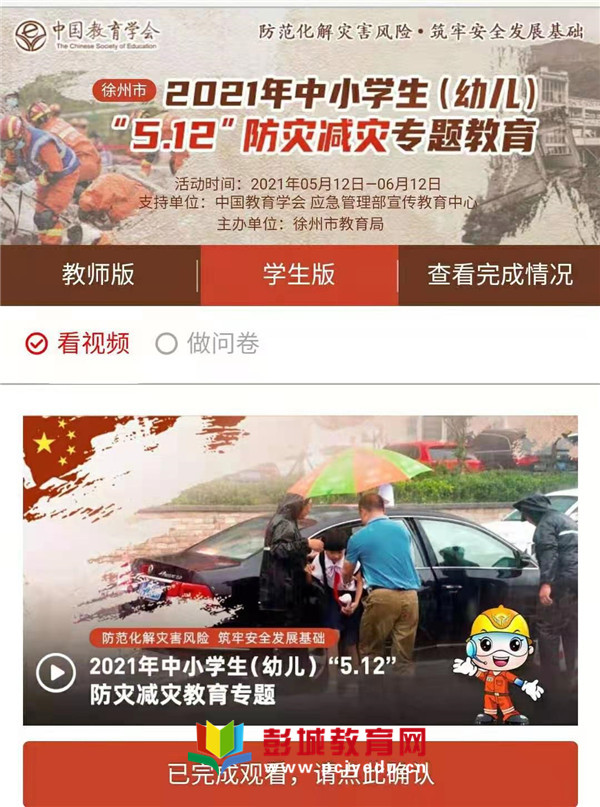Confirm viewing with 已完成观看 button
The height and width of the screenshot is (807, 600).
(300, 774)
